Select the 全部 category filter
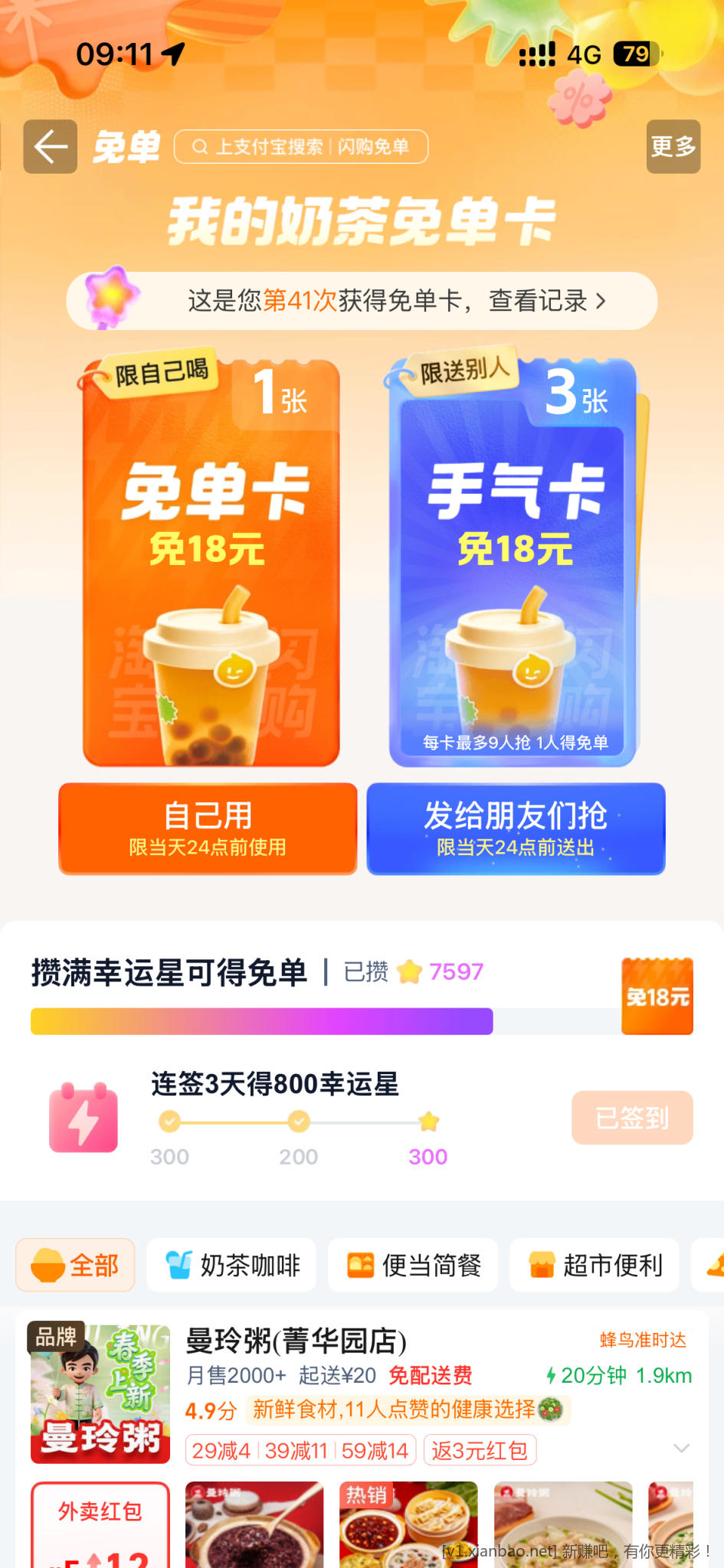This screenshot has width=724, height=1568. pos(74,1264)
